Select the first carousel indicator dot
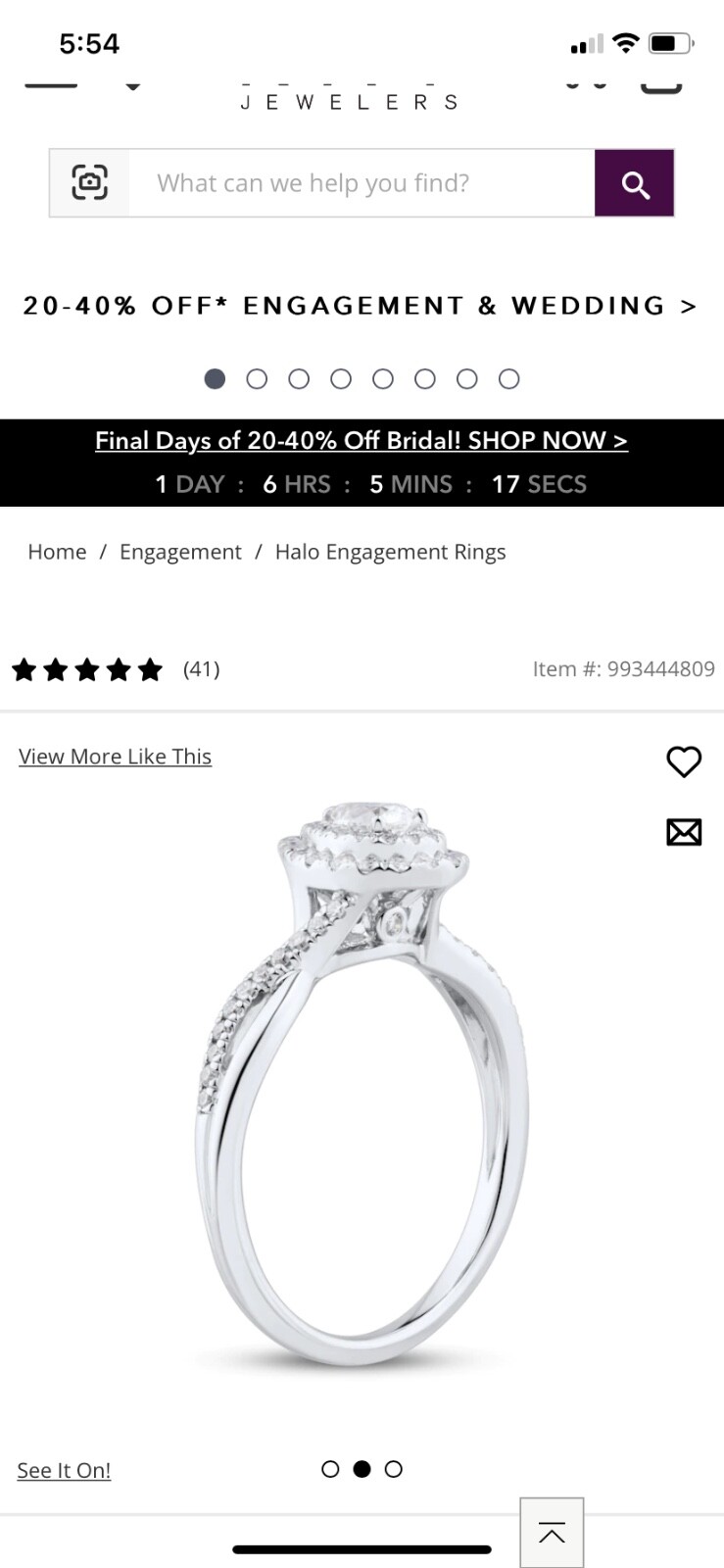The width and height of the screenshot is (724, 1568). click(x=215, y=378)
